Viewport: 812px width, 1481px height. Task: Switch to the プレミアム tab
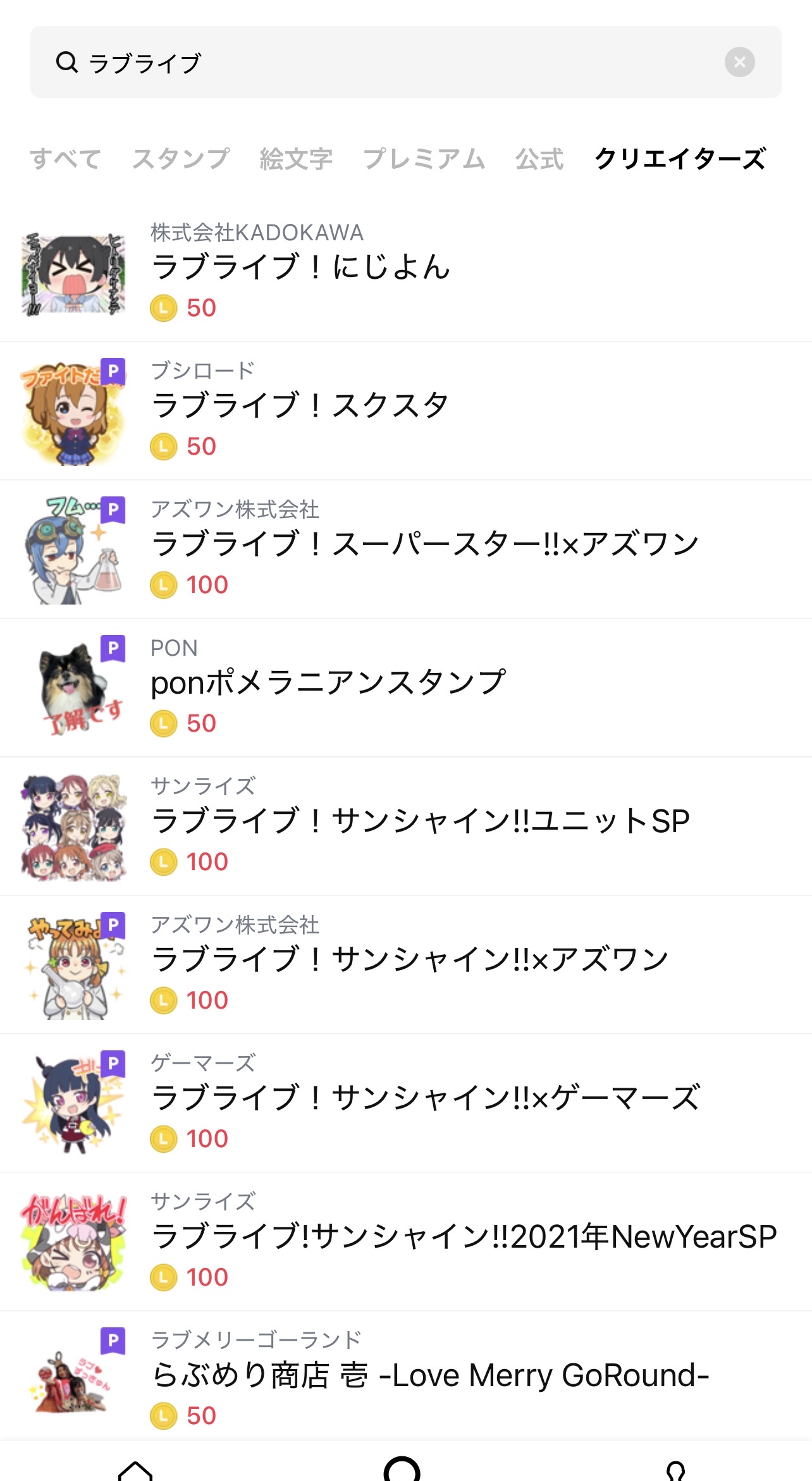tap(424, 159)
